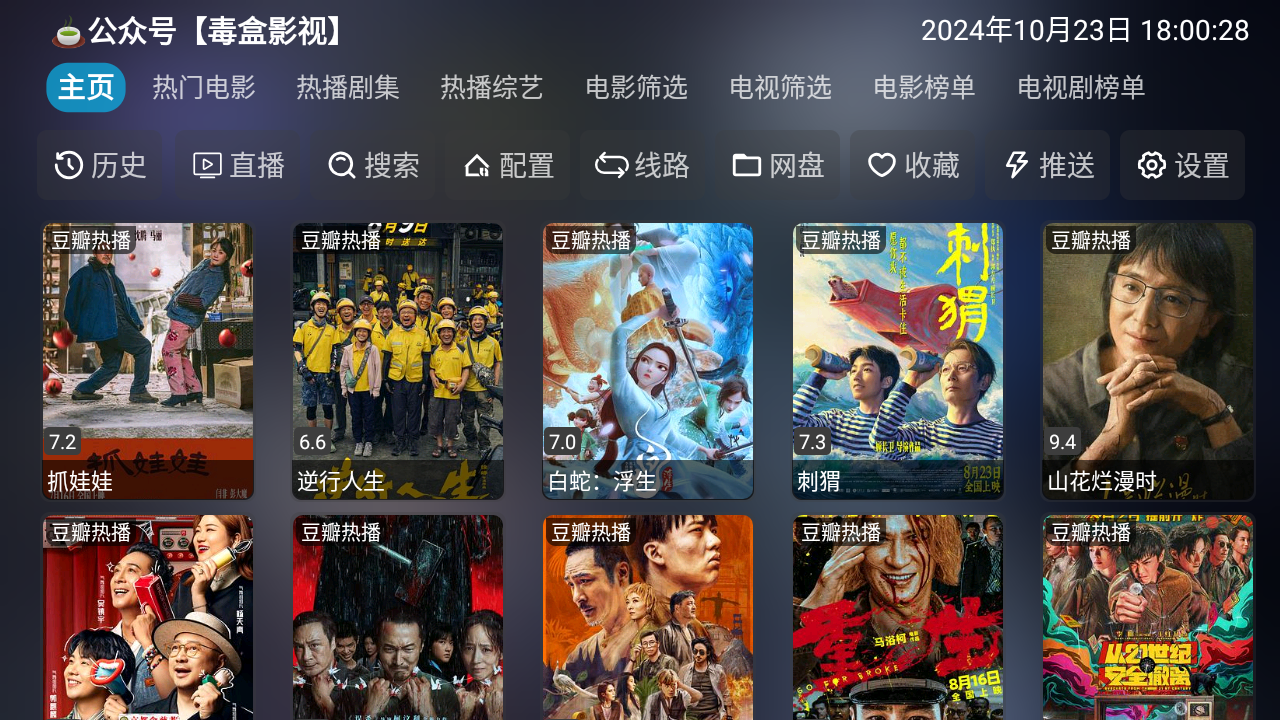View 收藏 favorites
This screenshot has height=720, width=1280.
point(912,165)
